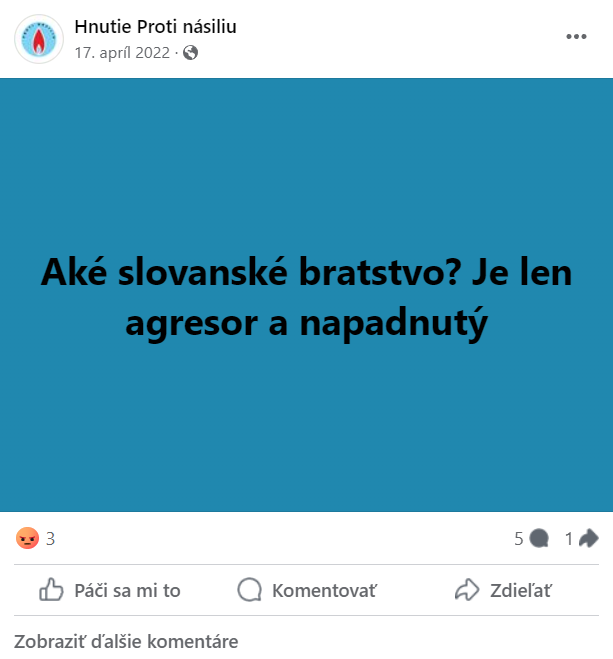Like the post with Páči sa mi to
Screen dimensions: 613x659
(x=110, y=590)
